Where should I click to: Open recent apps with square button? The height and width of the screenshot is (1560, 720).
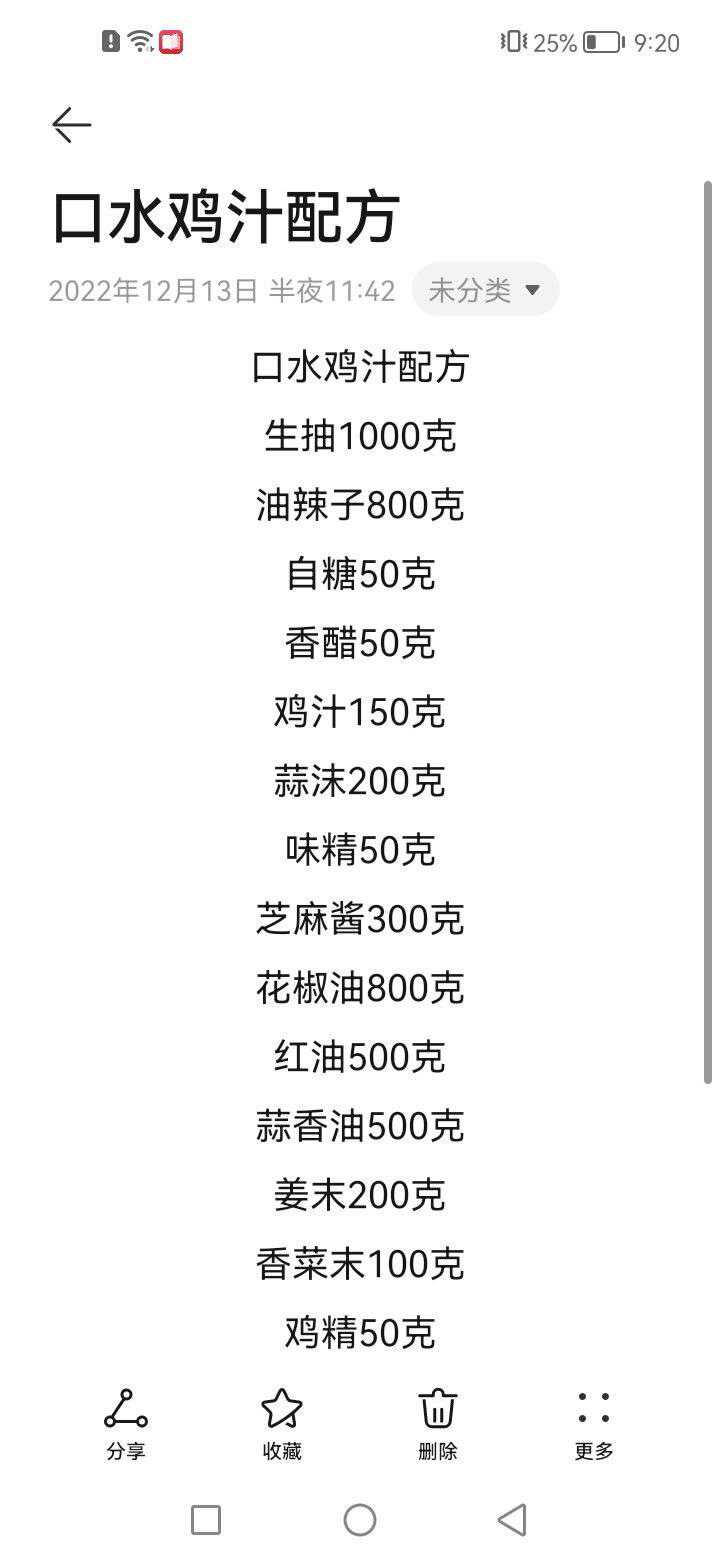point(206,1520)
